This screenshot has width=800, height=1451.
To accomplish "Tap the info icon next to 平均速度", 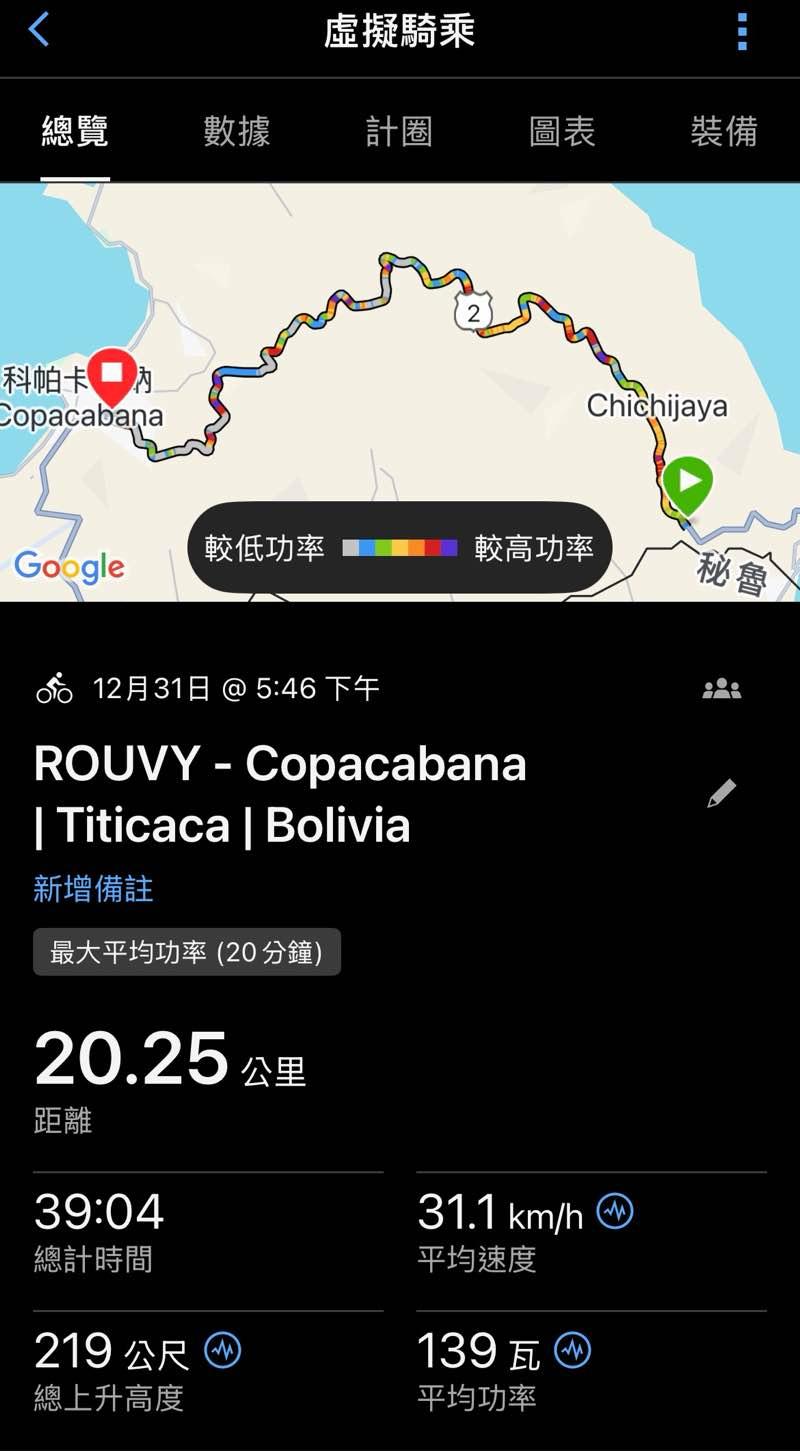I will point(615,1212).
